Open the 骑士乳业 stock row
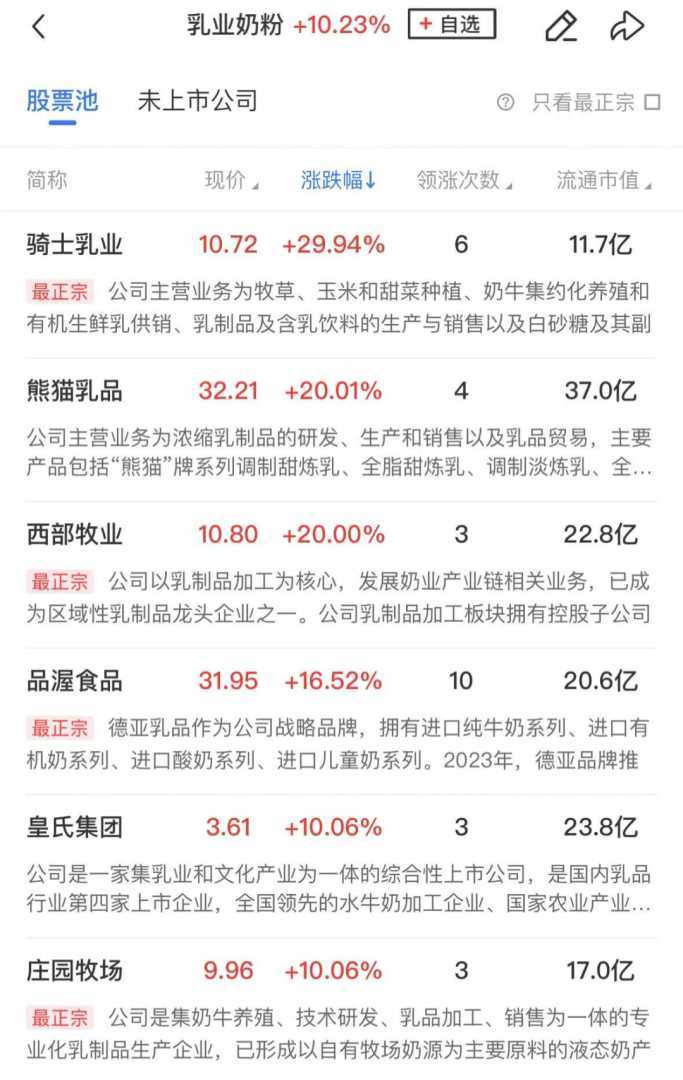 pyautogui.click(x=75, y=244)
